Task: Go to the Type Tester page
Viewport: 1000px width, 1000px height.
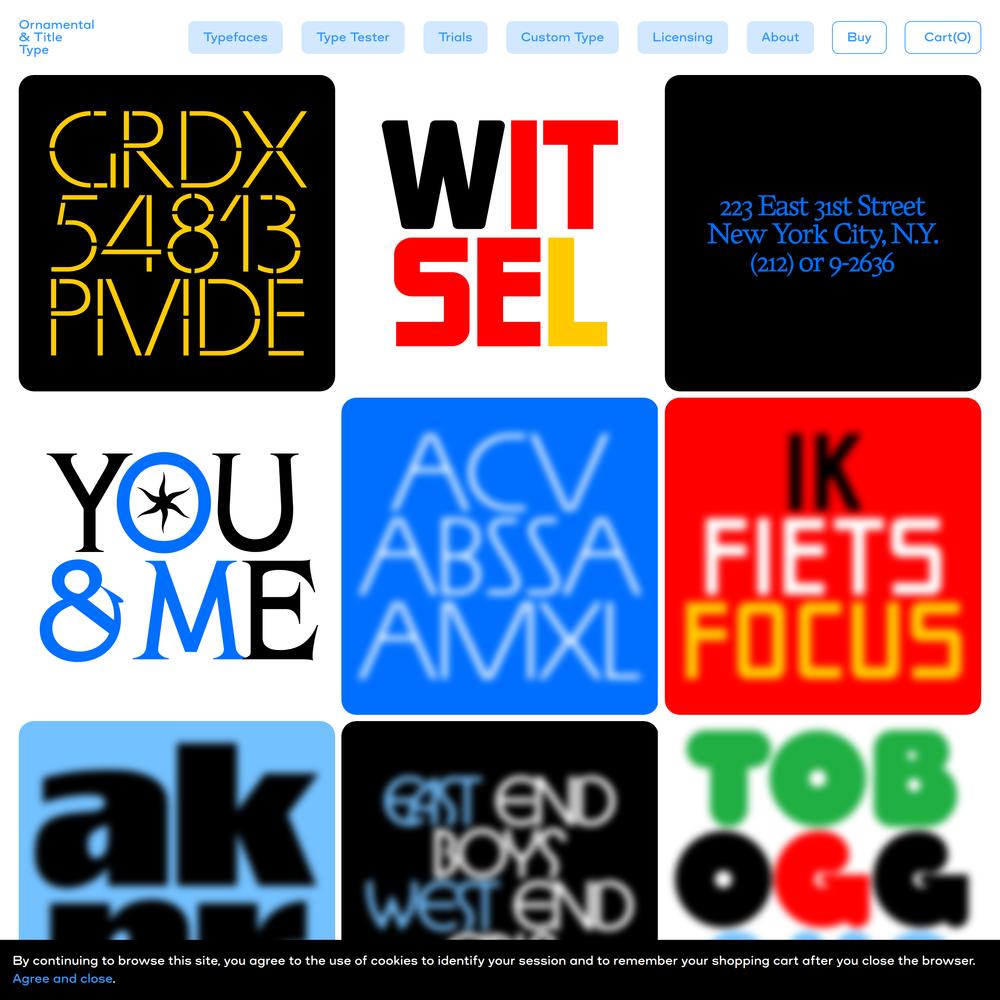Action: coord(353,37)
